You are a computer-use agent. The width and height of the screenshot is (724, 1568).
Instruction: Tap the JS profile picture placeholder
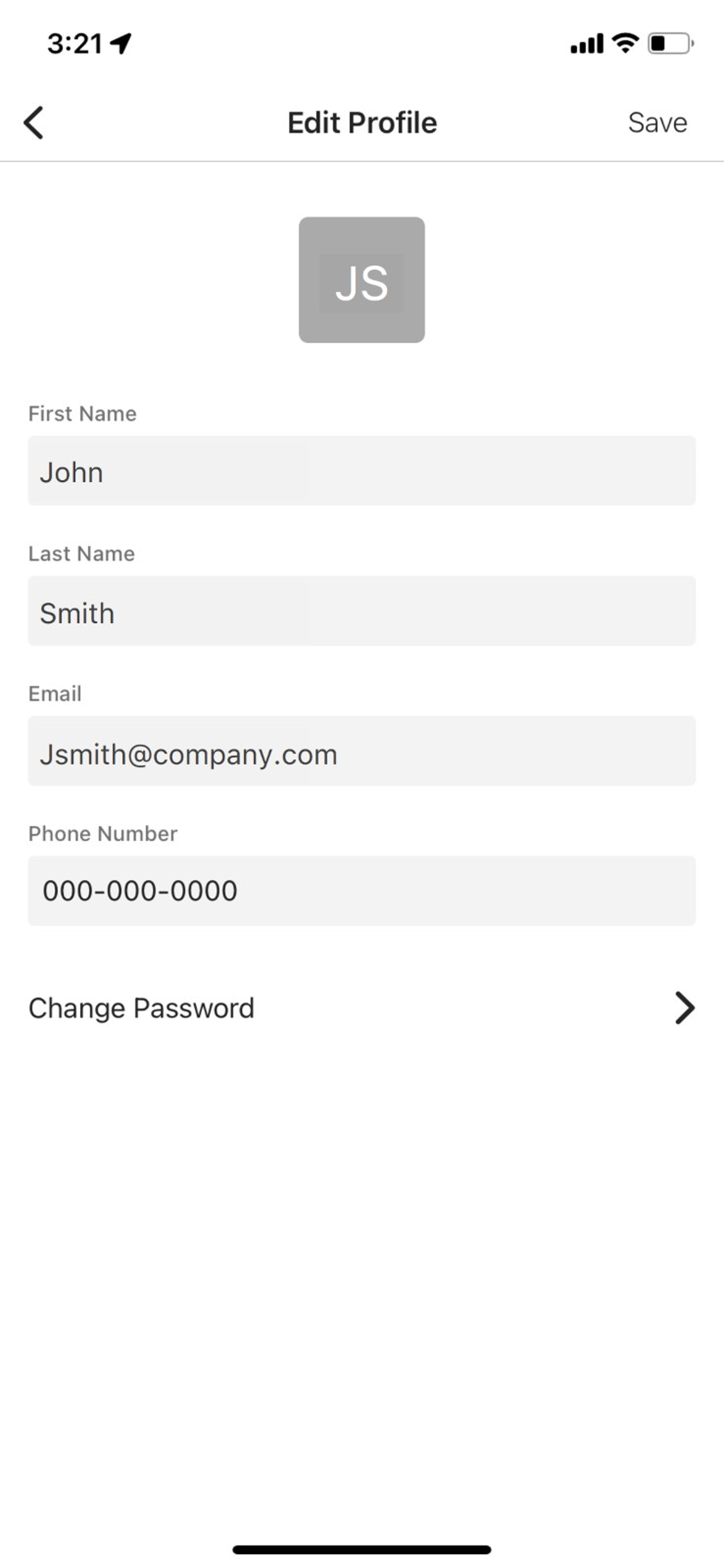click(361, 280)
